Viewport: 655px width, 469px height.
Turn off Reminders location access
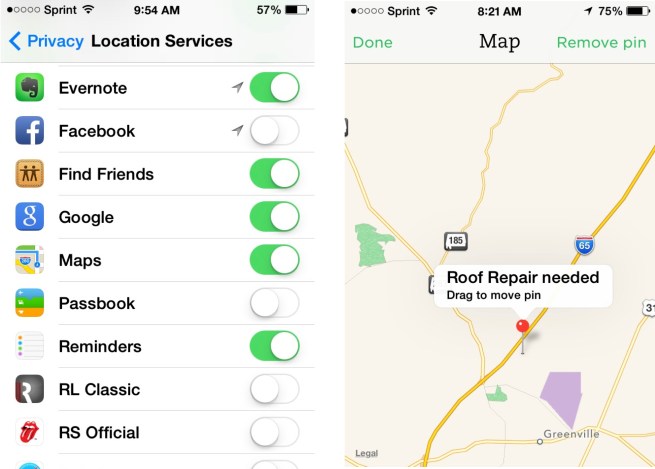coord(274,346)
